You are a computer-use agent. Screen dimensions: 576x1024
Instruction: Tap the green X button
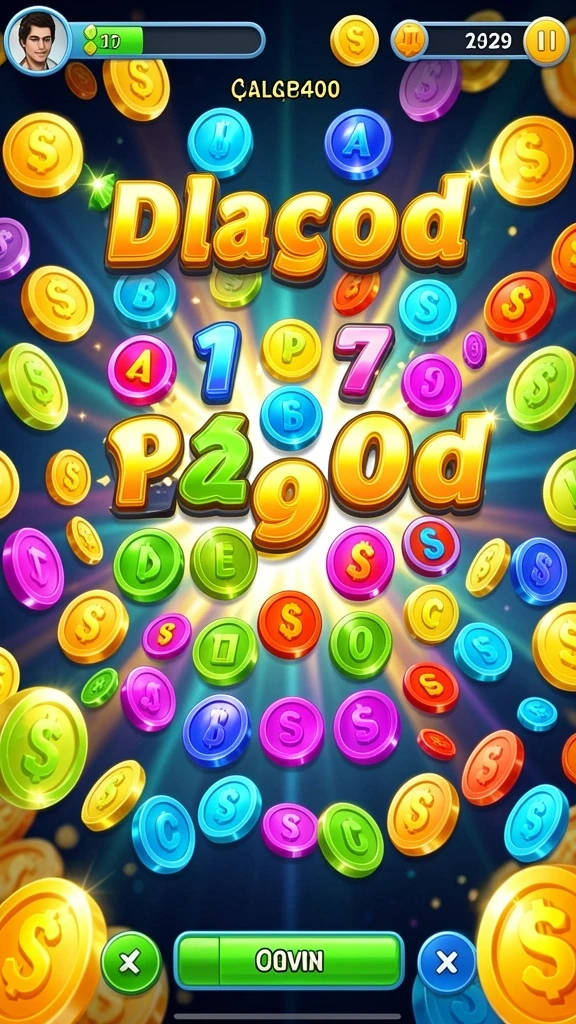pyautogui.click(x=131, y=963)
